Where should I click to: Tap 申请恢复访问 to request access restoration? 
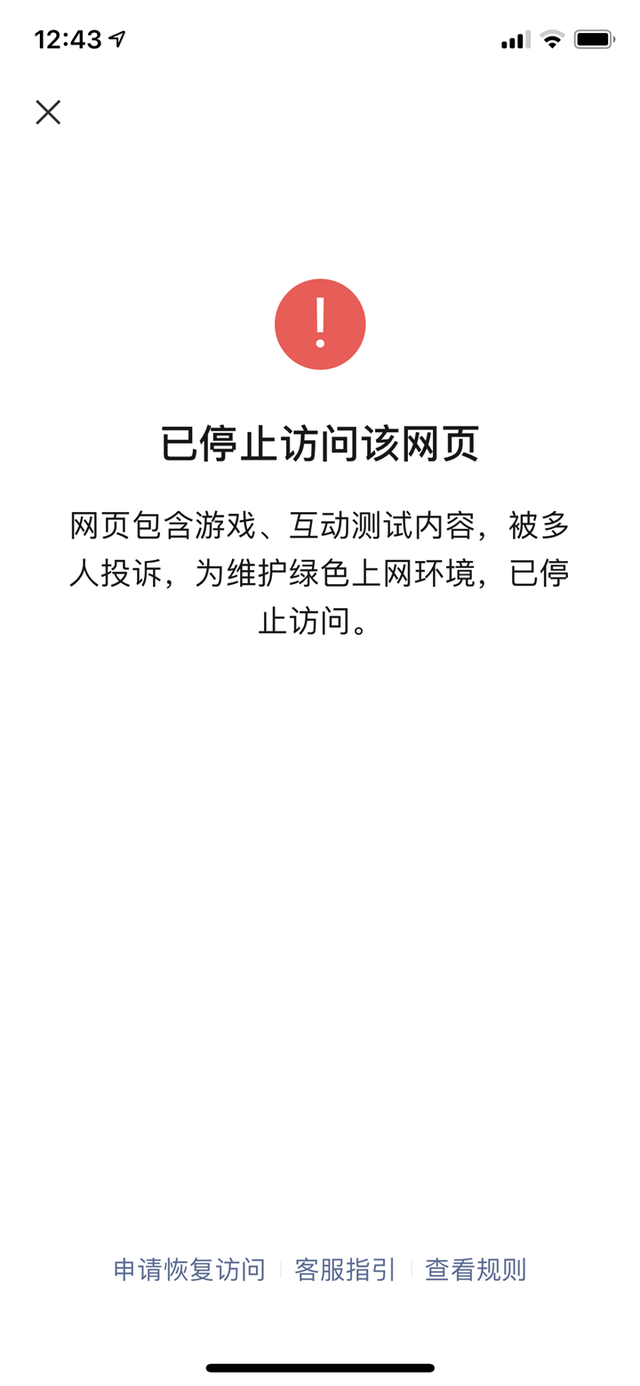189,1270
